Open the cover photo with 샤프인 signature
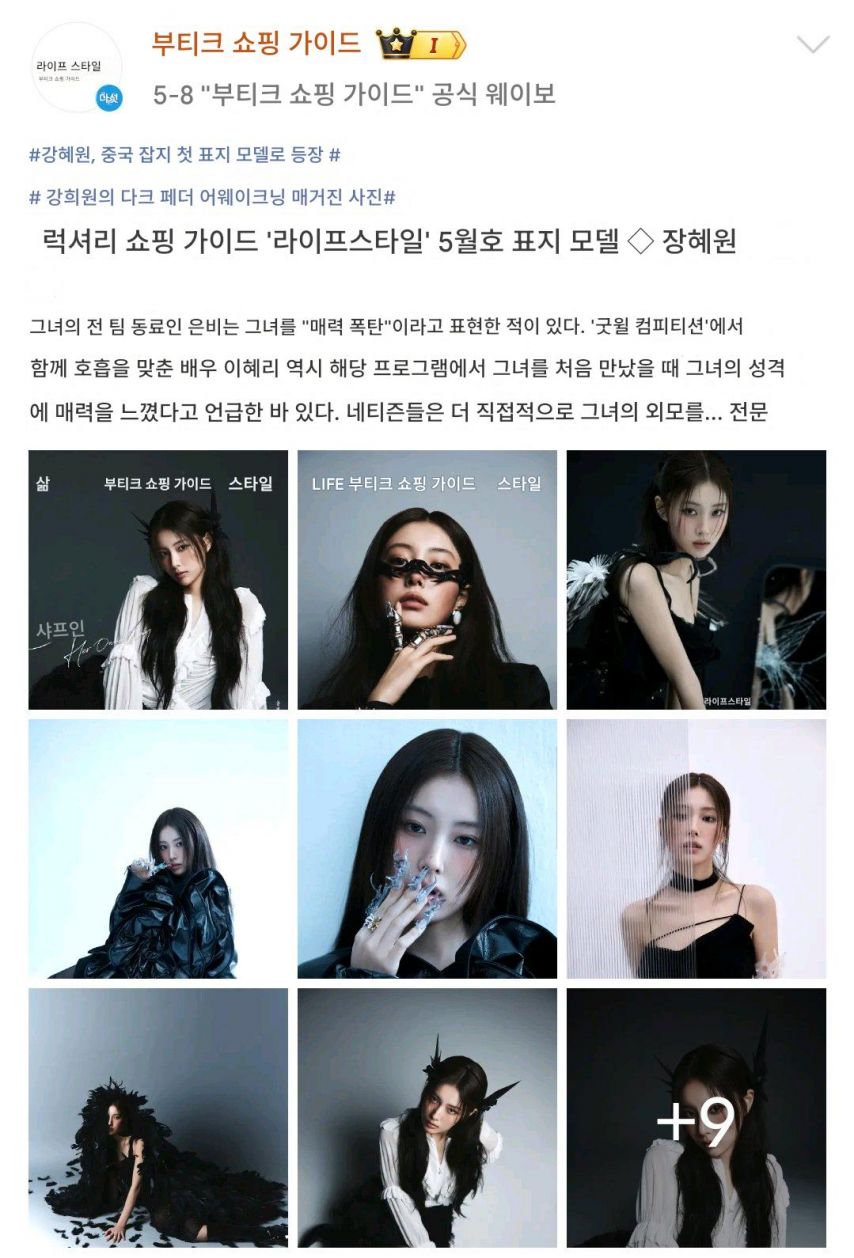 tap(158, 580)
